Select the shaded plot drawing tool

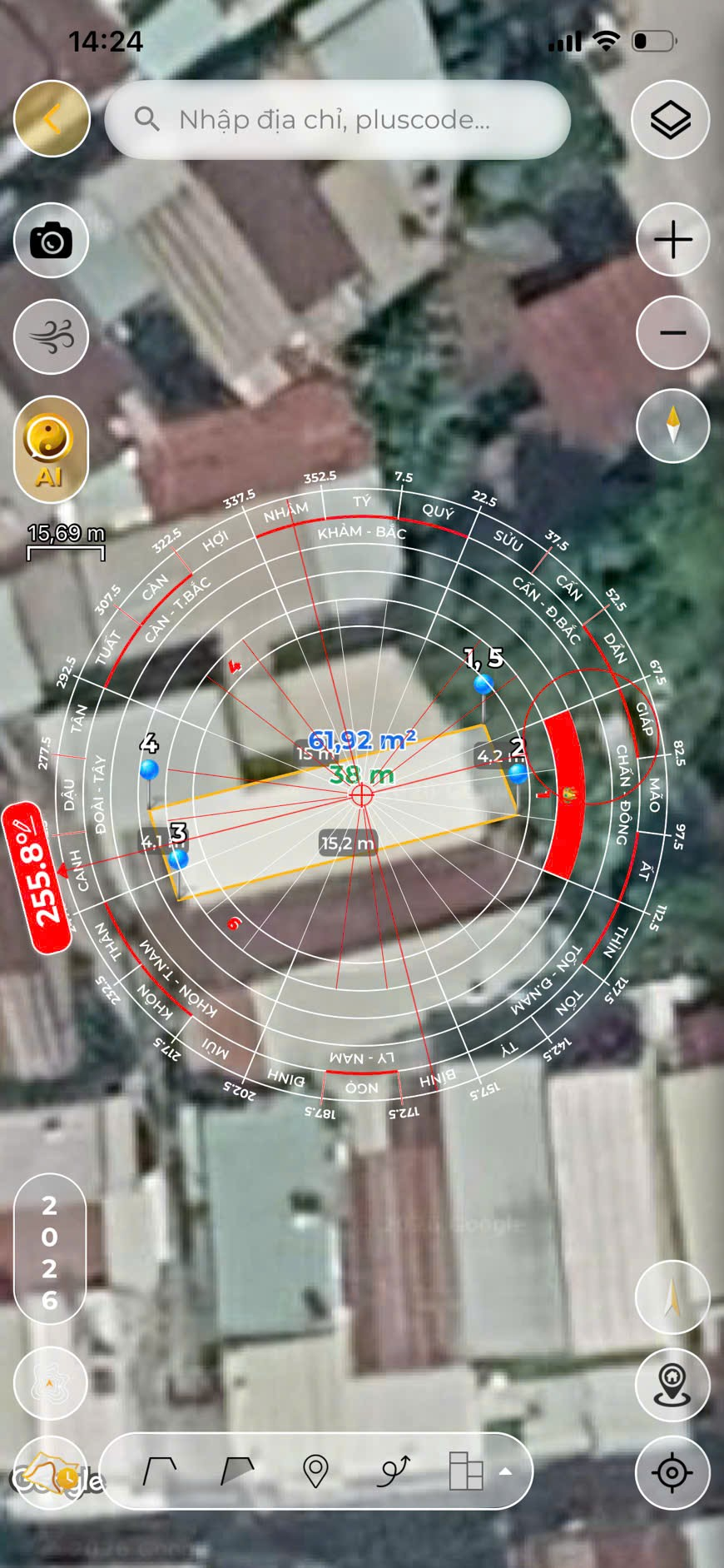(237, 1471)
